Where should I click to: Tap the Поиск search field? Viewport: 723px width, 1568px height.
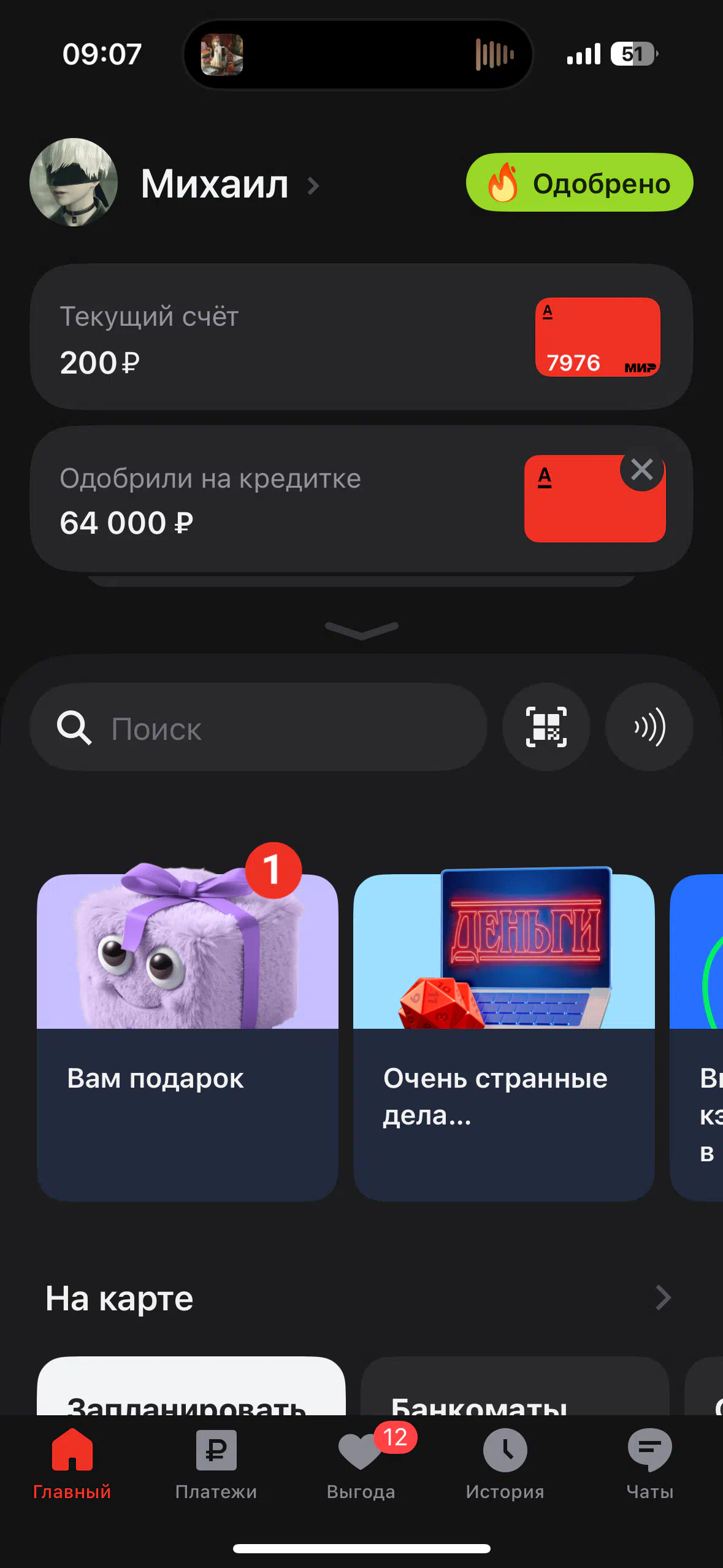(x=270, y=728)
